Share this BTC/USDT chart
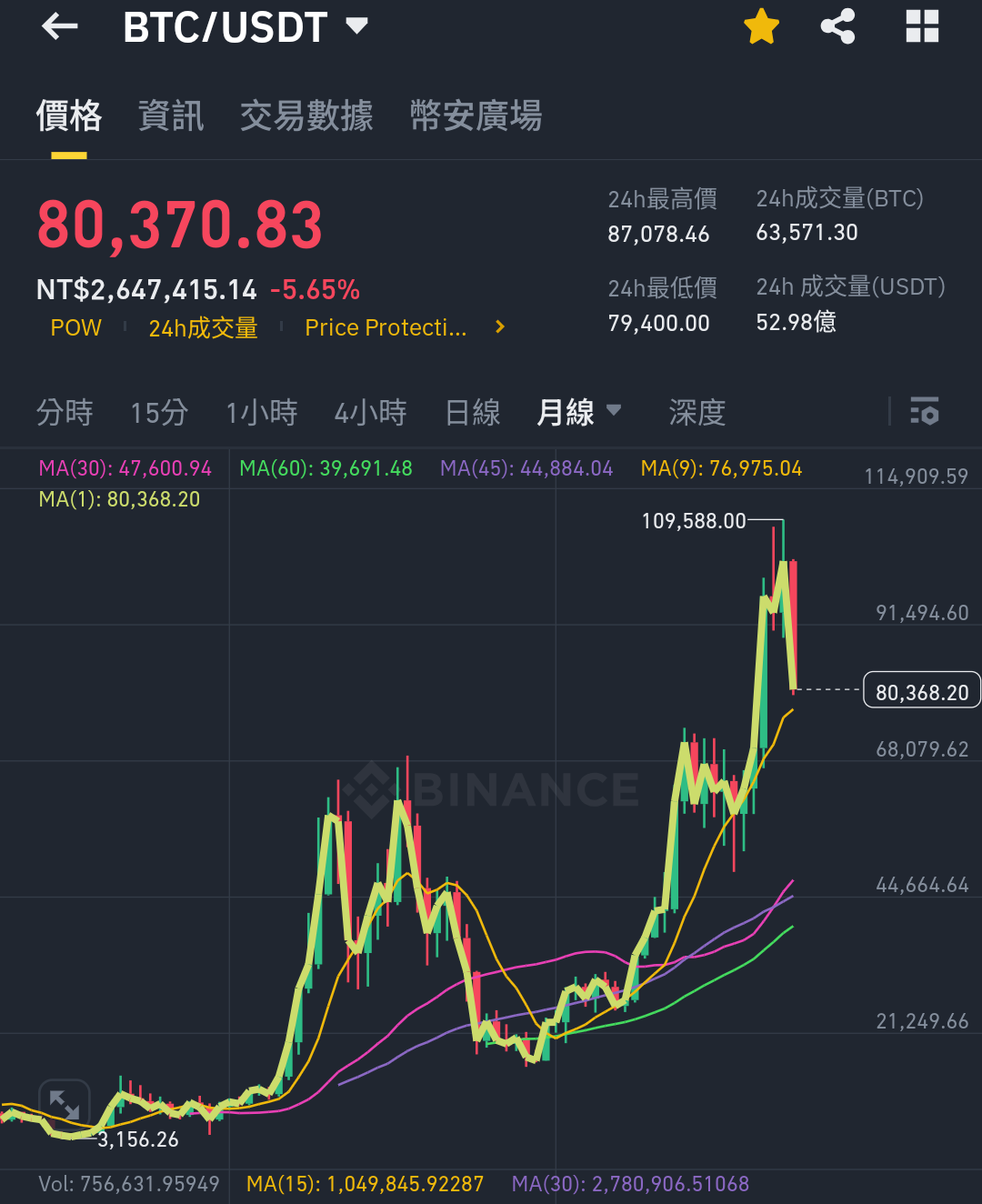 [837, 27]
